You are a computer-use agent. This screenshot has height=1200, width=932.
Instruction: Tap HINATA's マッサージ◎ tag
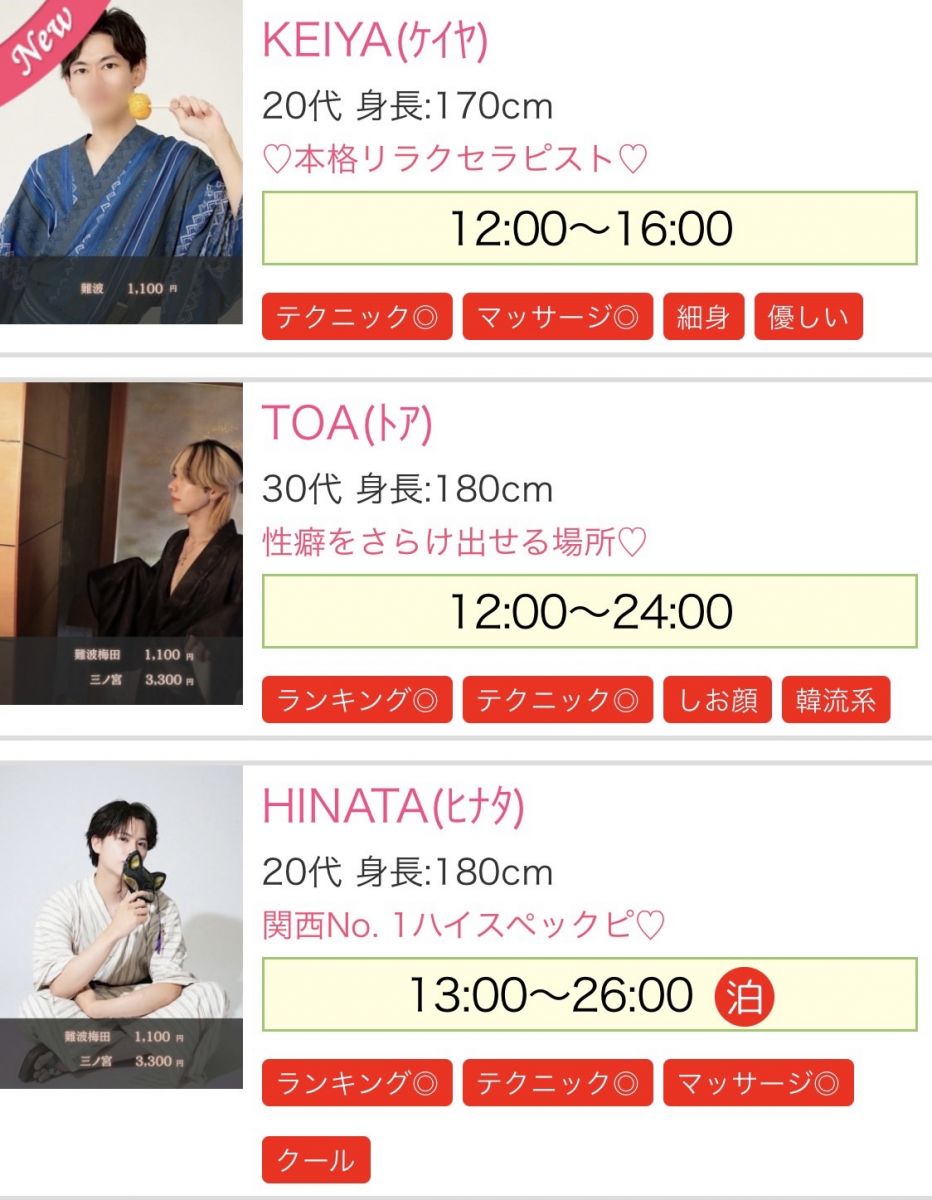758,1082
